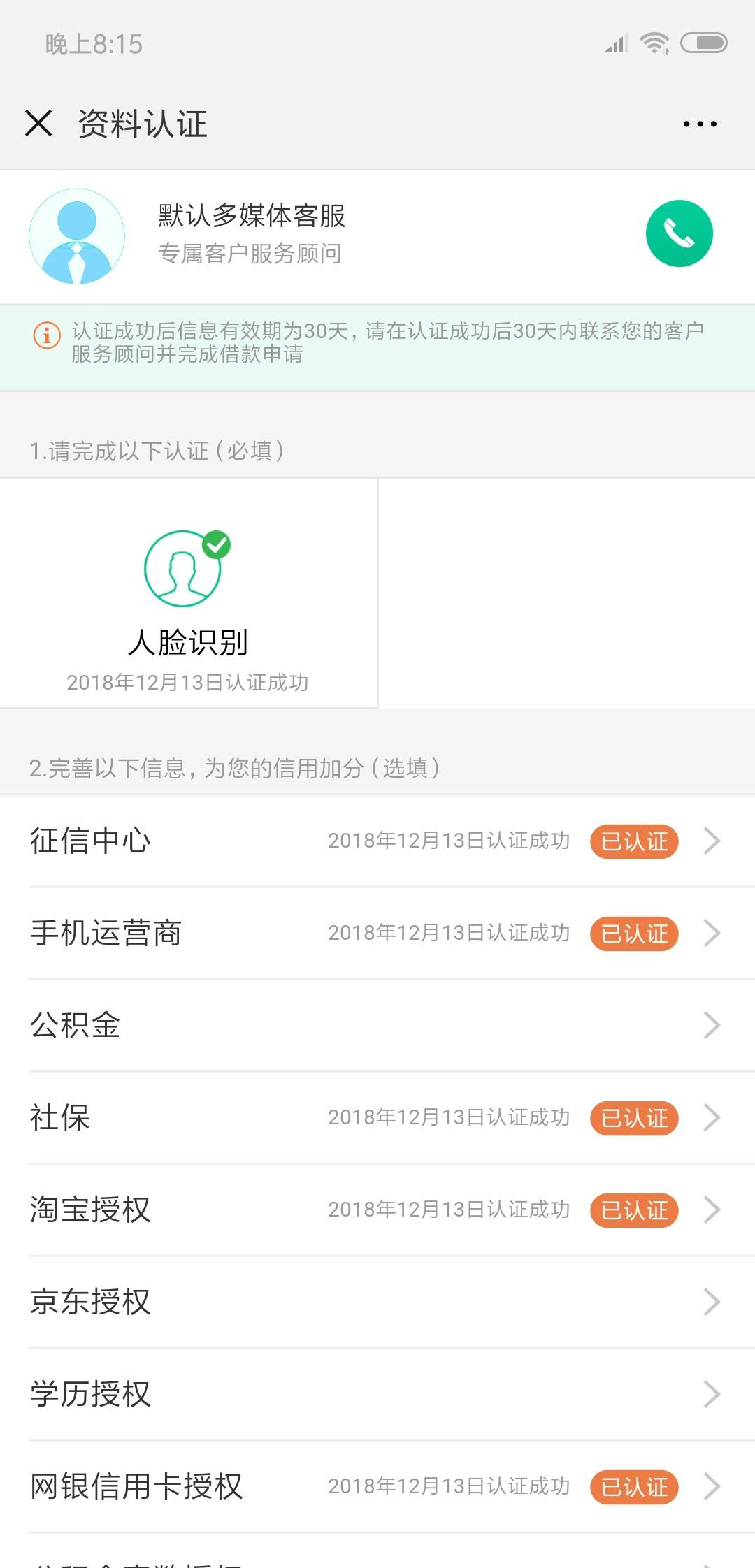Viewport: 755px width, 1568px height.
Task: Close the 资料认证 page
Action: tap(38, 124)
